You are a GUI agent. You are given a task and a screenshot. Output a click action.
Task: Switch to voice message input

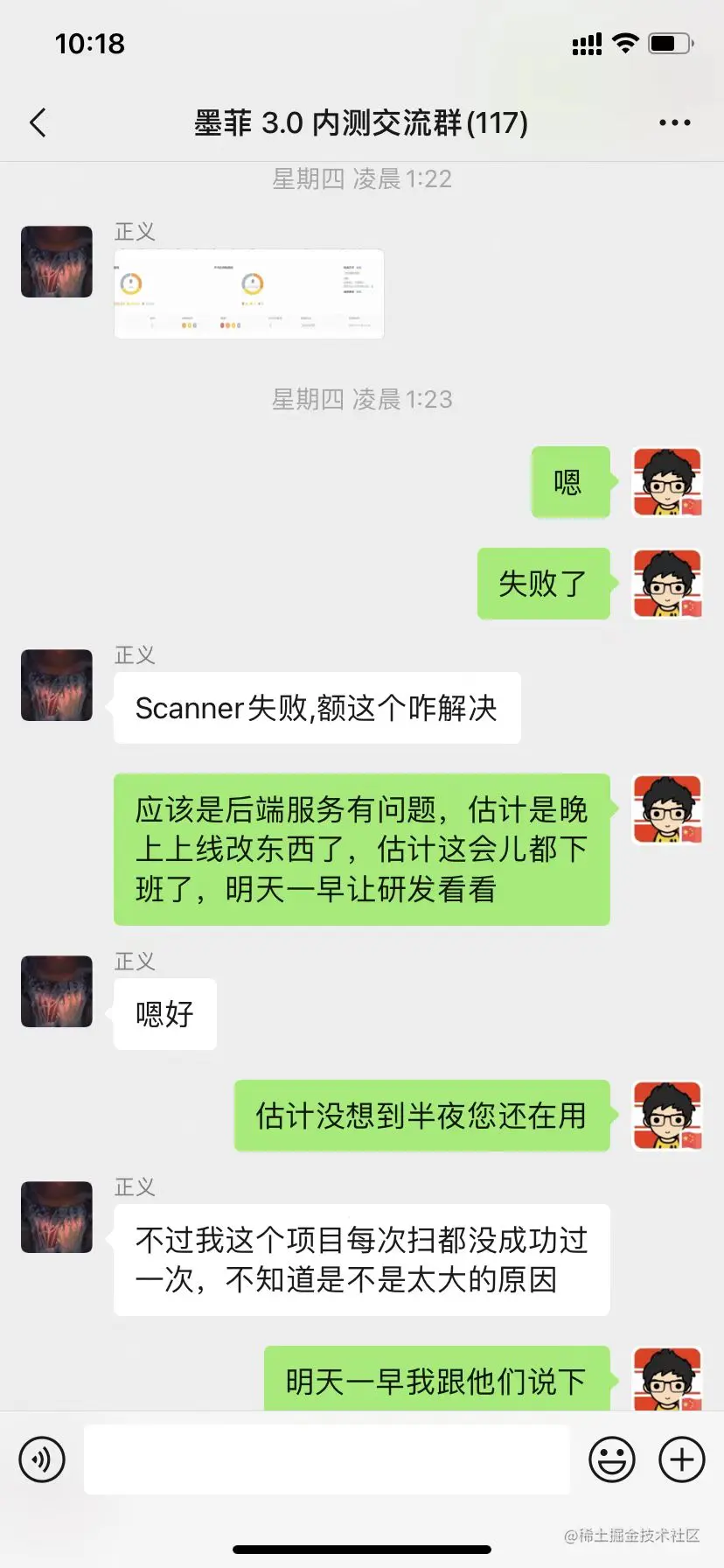pyautogui.click(x=42, y=1459)
